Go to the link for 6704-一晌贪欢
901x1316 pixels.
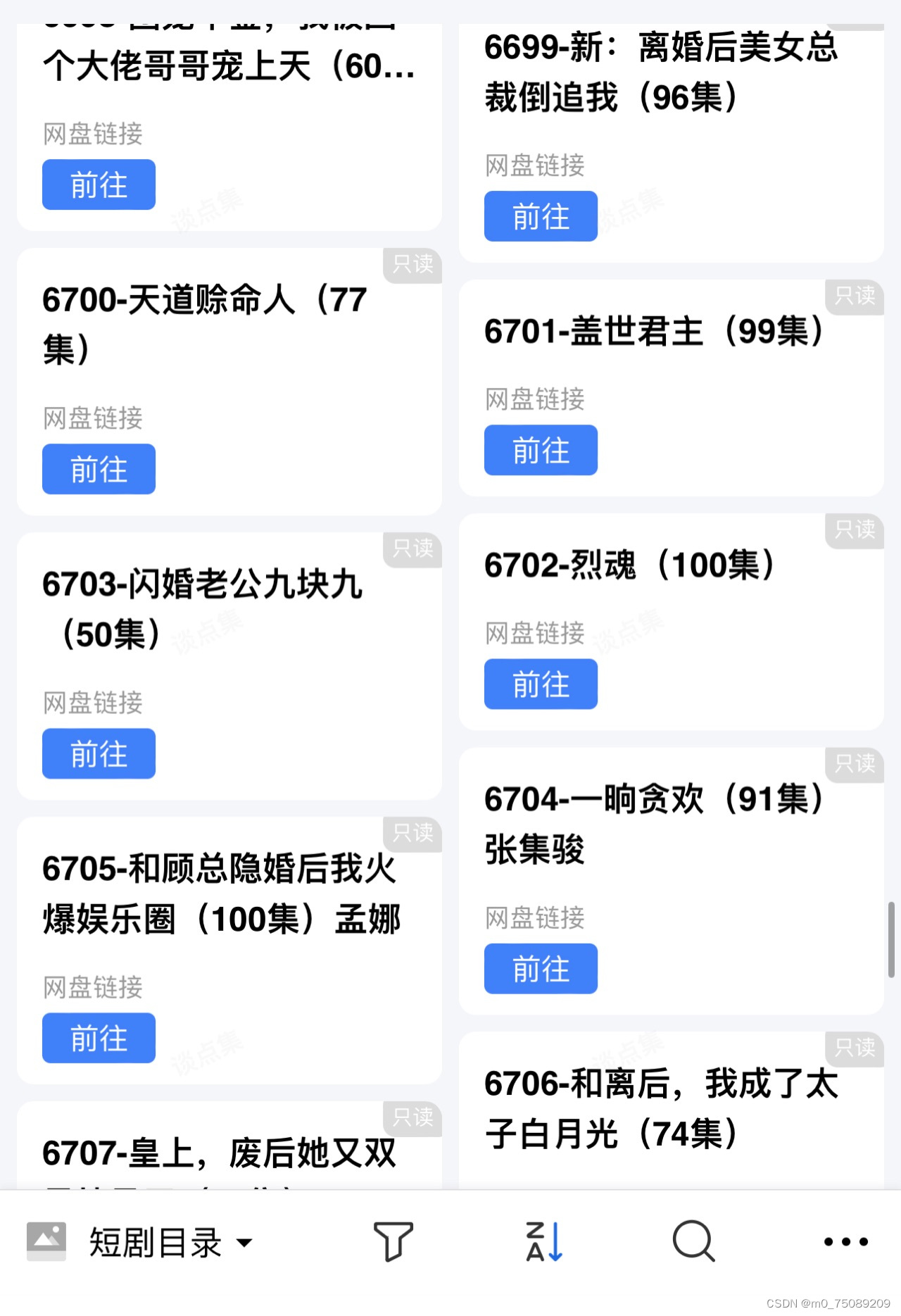click(x=541, y=968)
